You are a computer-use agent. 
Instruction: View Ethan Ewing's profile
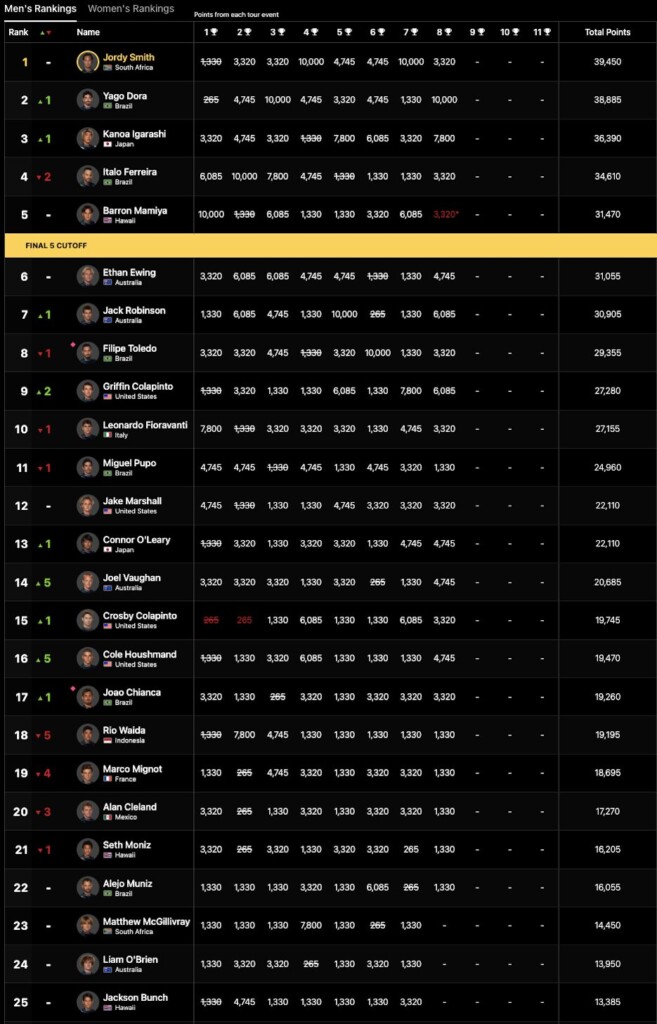point(129,271)
